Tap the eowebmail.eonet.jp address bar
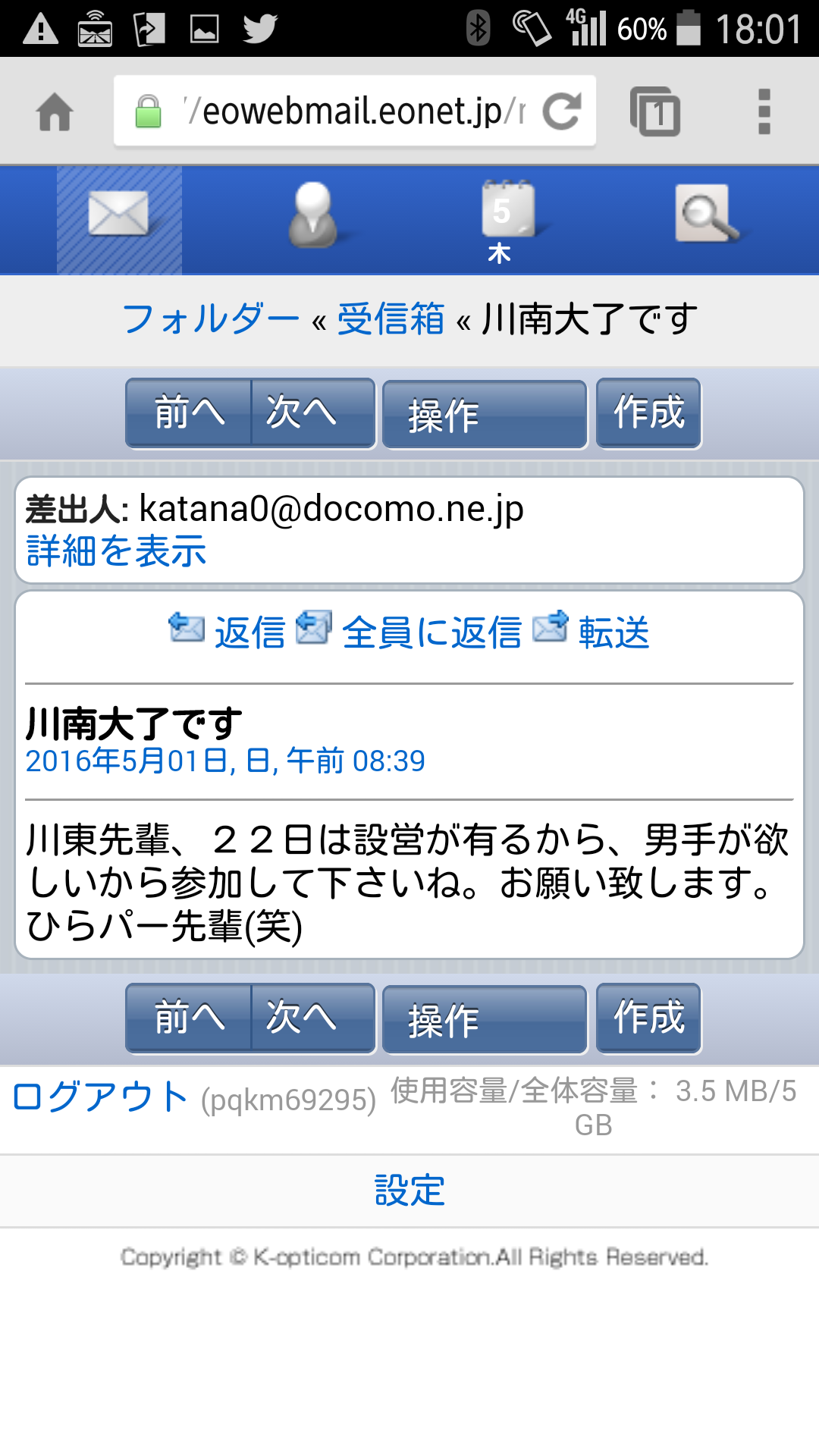Viewport: 819px width, 1456px height. [x=341, y=111]
